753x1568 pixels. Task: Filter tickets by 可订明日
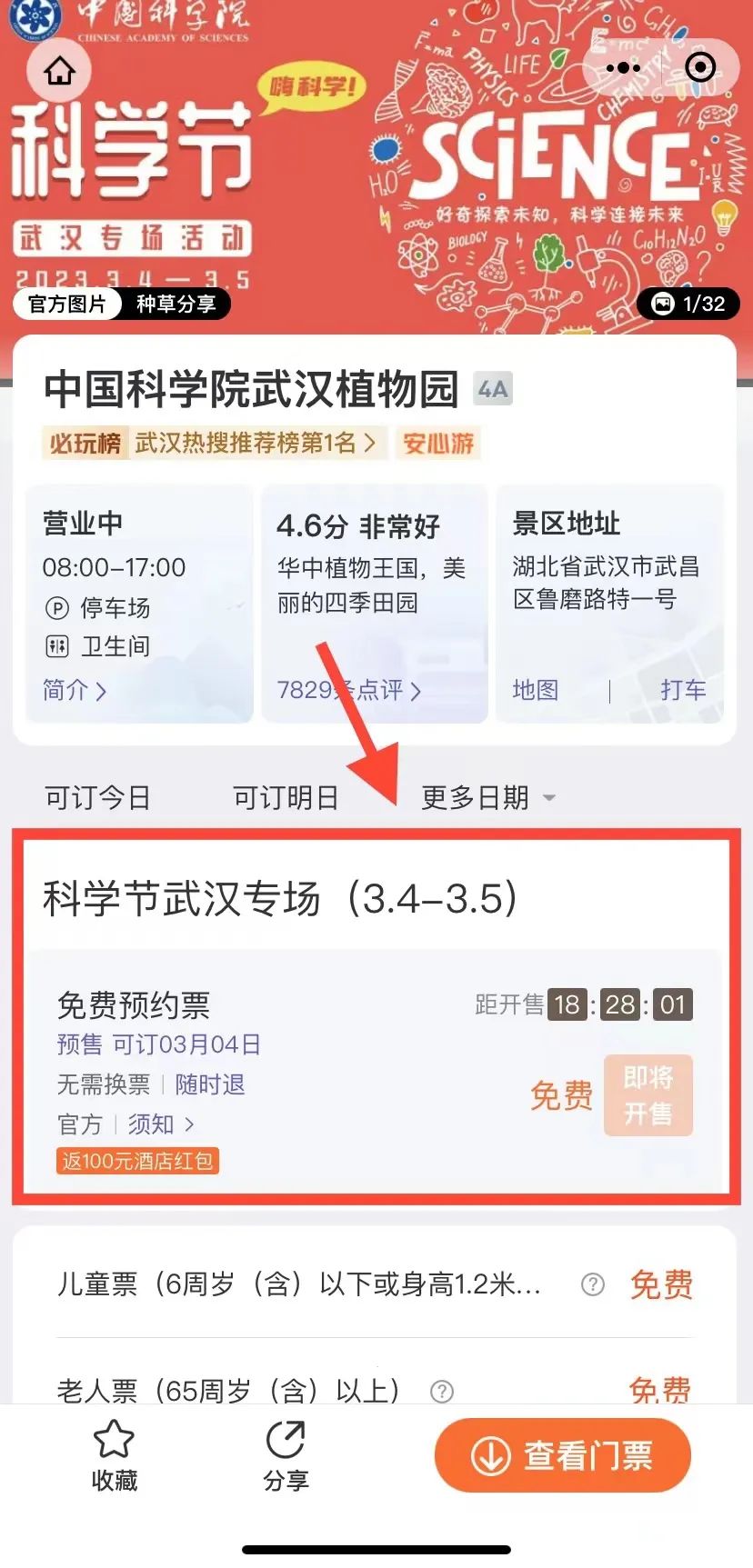(286, 797)
